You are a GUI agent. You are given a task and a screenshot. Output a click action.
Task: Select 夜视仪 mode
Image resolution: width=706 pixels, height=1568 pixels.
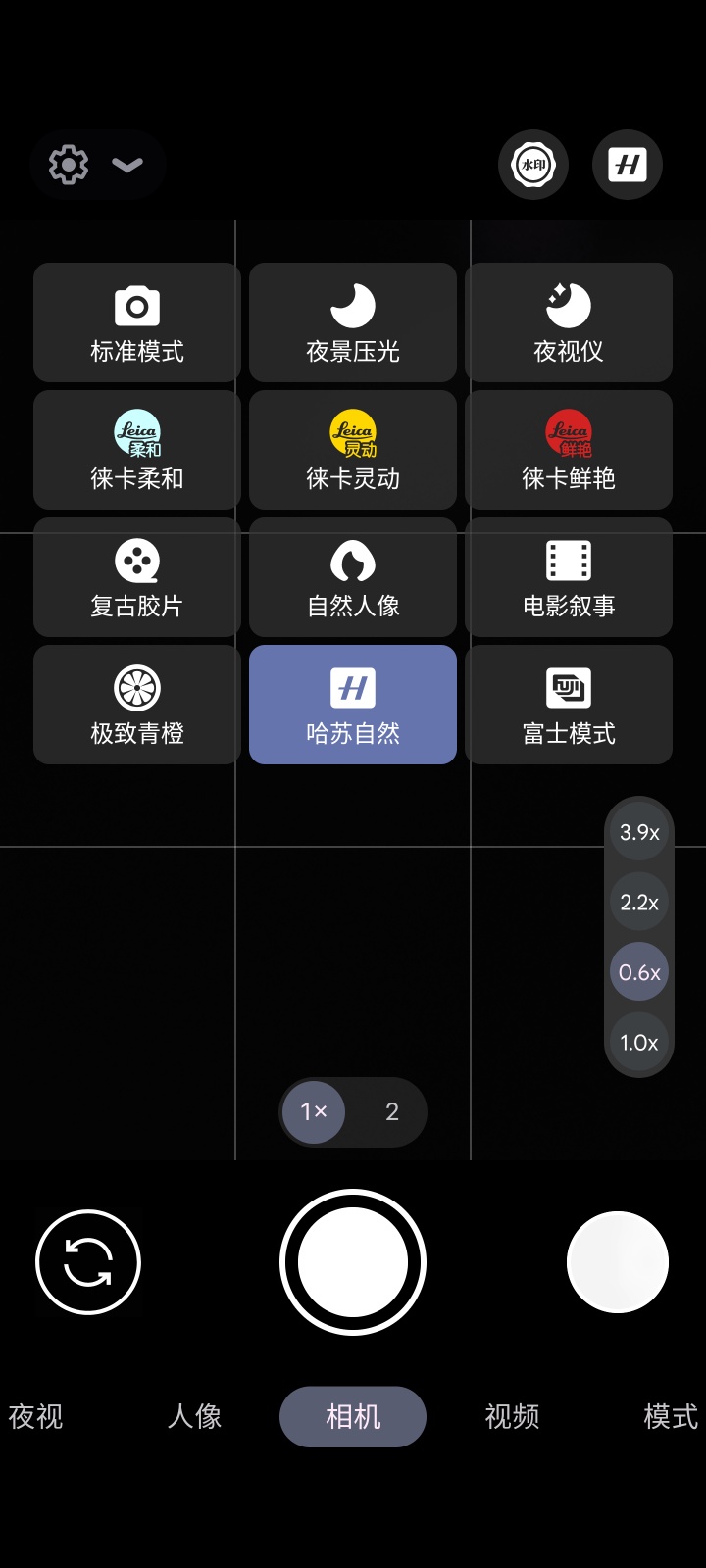point(569,322)
